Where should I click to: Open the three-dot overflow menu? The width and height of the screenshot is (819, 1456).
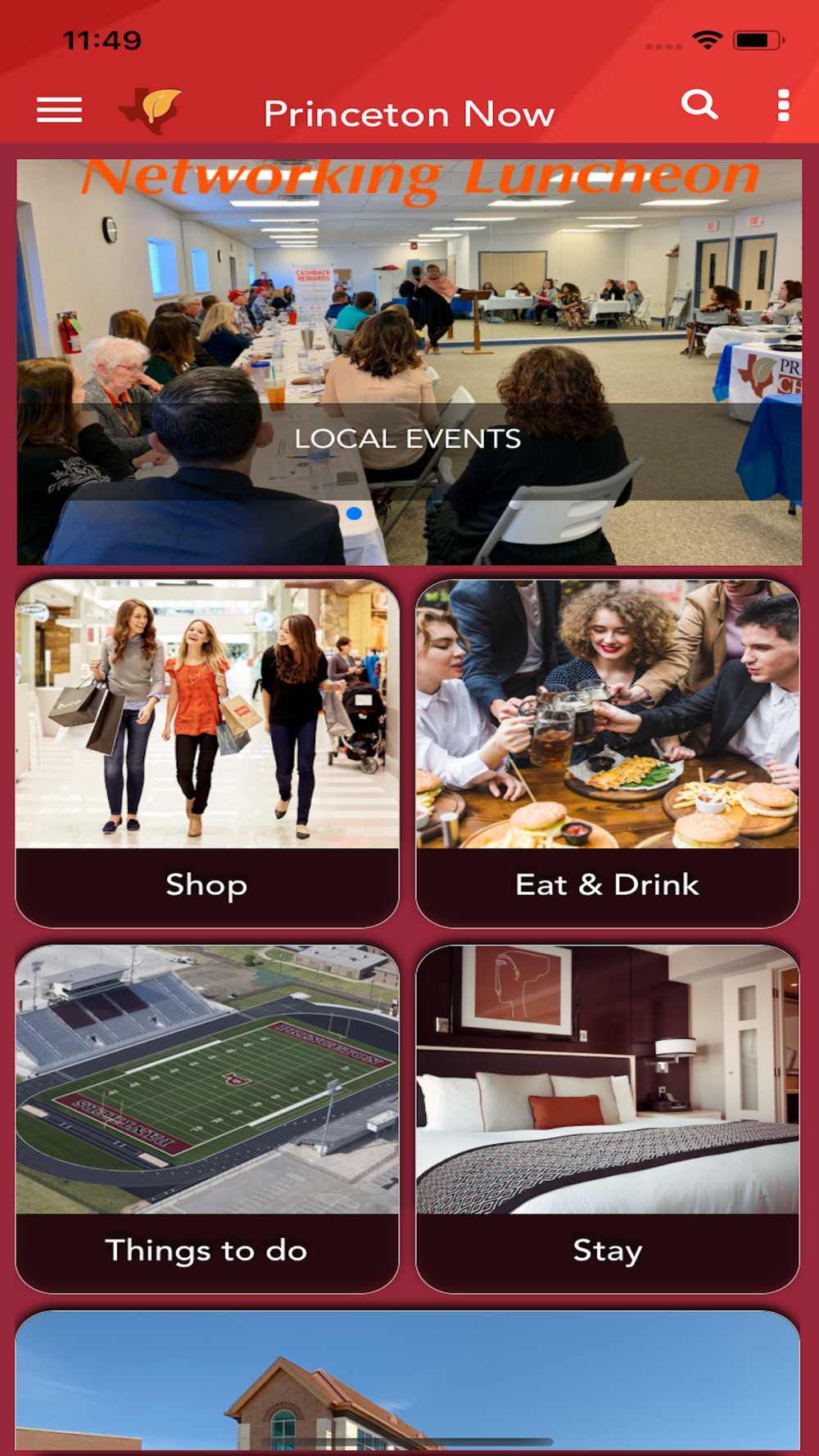click(783, 106)
